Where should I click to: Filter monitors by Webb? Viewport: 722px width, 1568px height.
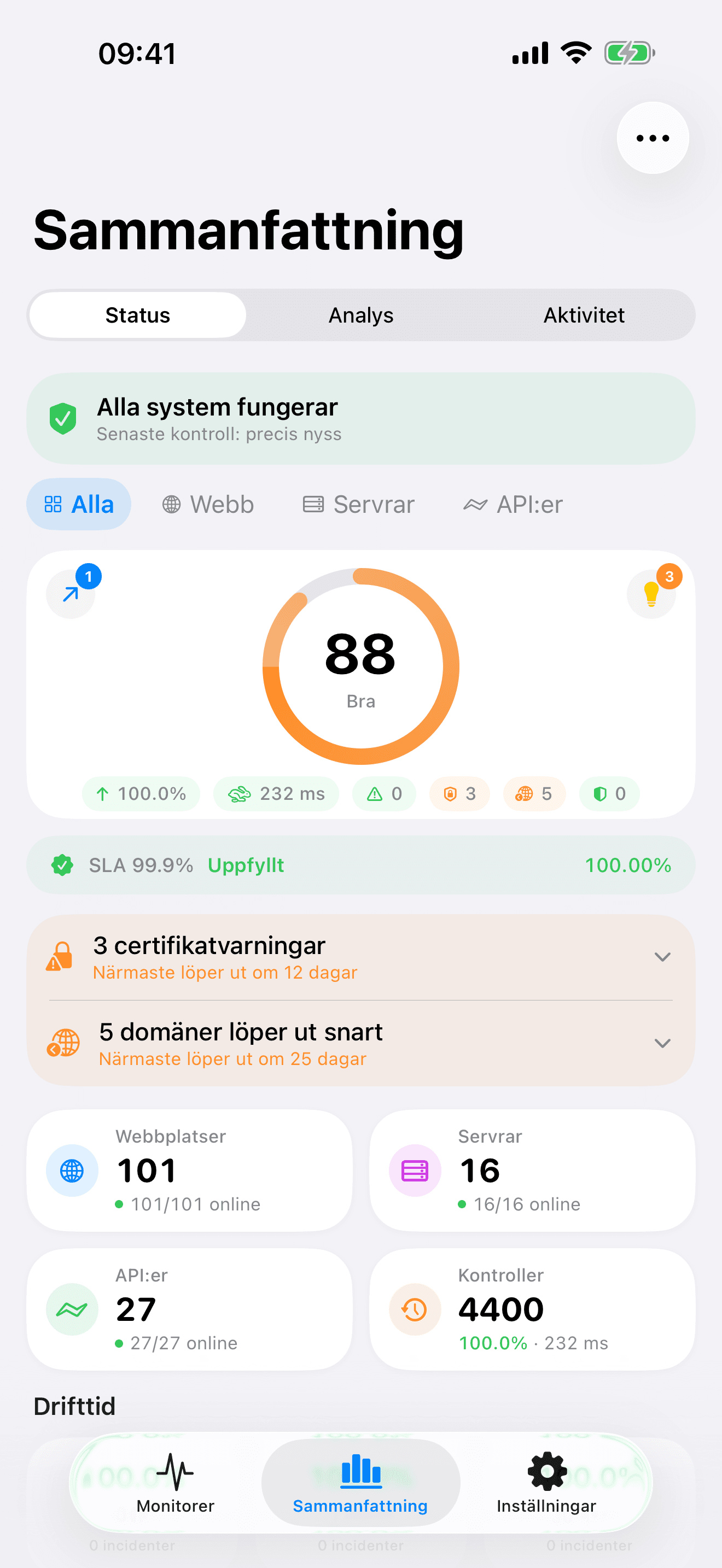[x=208, y=504]
